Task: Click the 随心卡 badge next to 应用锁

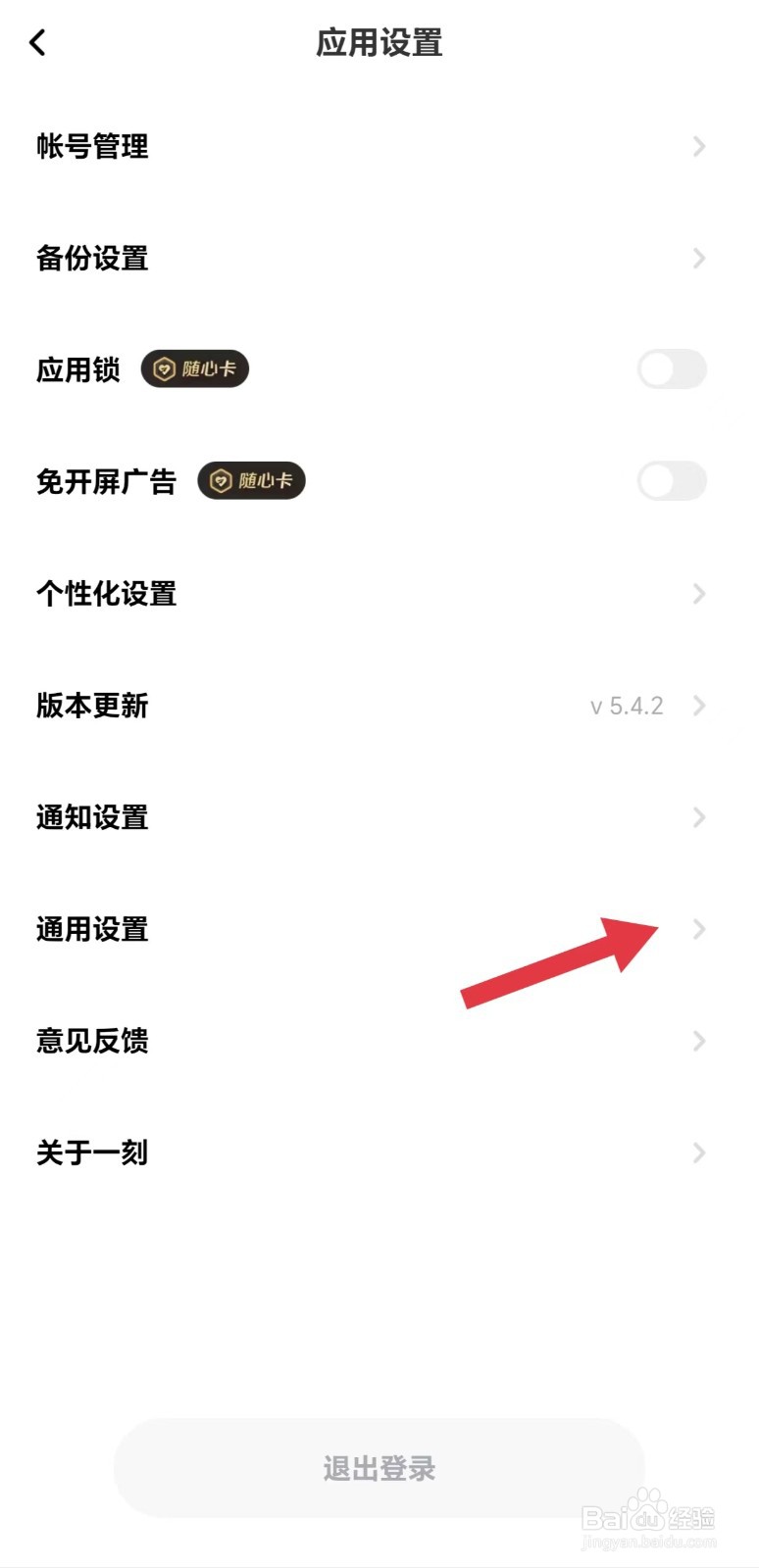Action: click(x=193, y=368)
